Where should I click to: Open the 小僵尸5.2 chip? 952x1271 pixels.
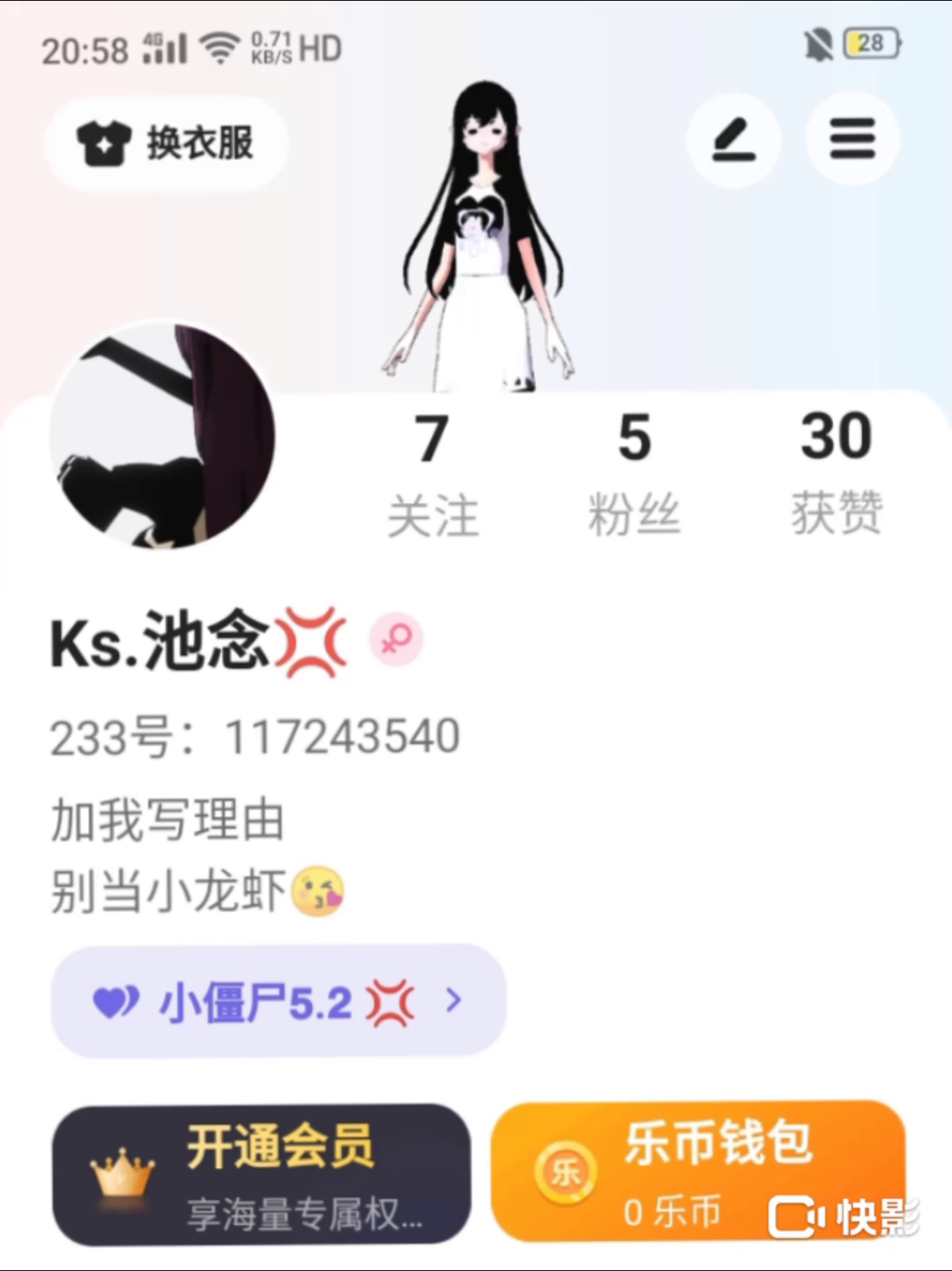[x=278, y=1001]
